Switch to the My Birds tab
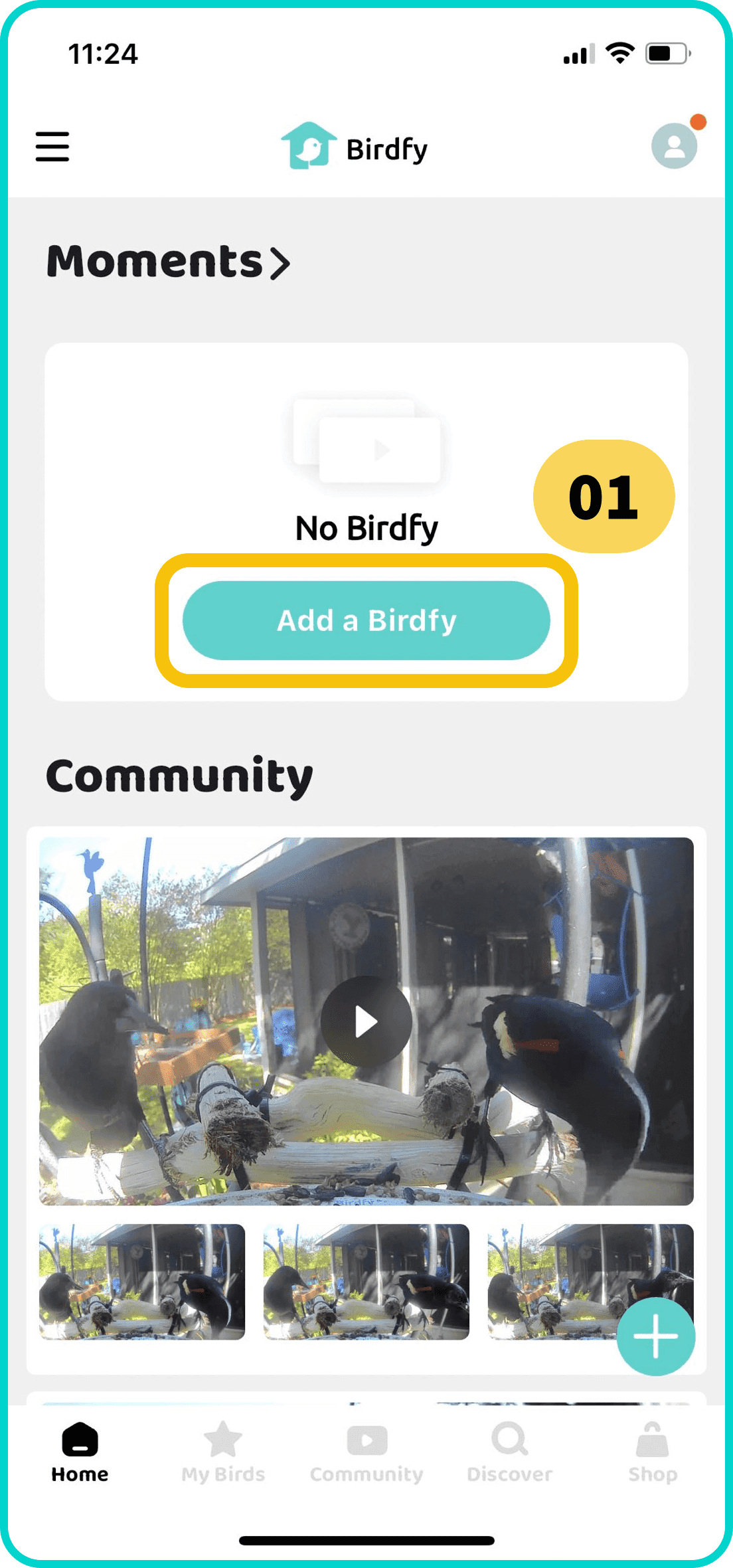Viewport: 733px width, 1568px height. click(223, 1453)
